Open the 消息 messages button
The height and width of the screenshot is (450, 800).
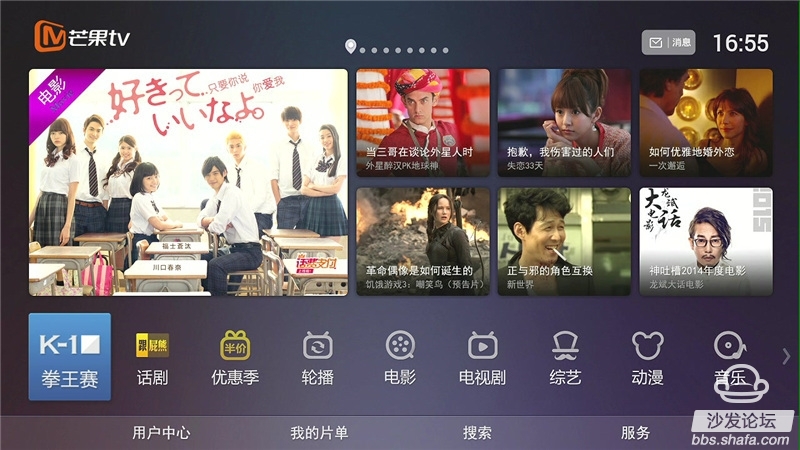668,43
